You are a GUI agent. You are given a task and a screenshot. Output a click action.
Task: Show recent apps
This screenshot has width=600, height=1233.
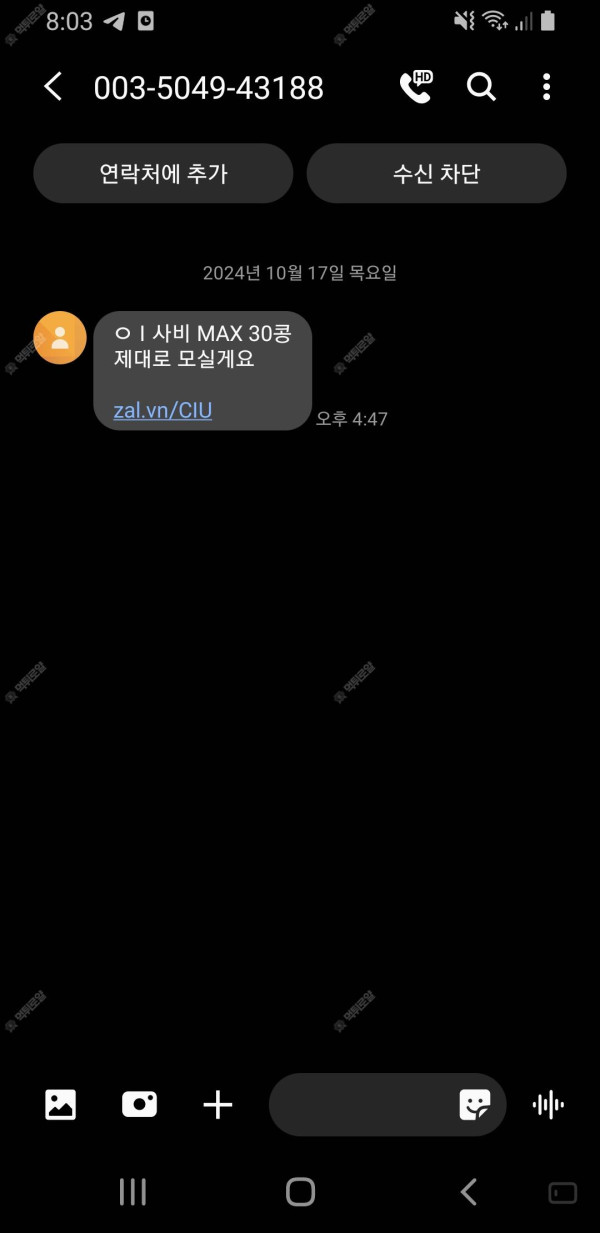tap(132, 1191)
